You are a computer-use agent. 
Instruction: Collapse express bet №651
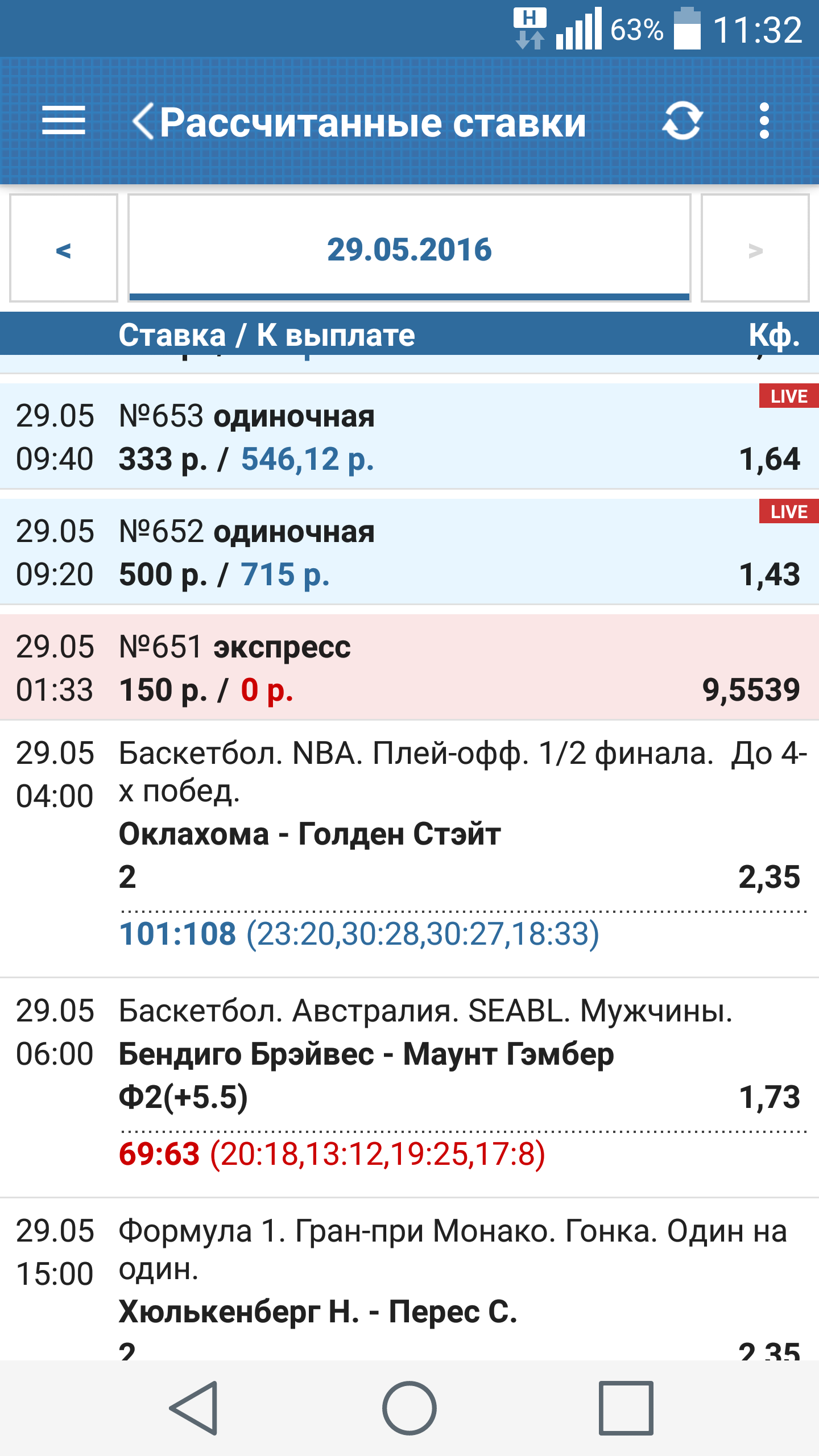409,668
